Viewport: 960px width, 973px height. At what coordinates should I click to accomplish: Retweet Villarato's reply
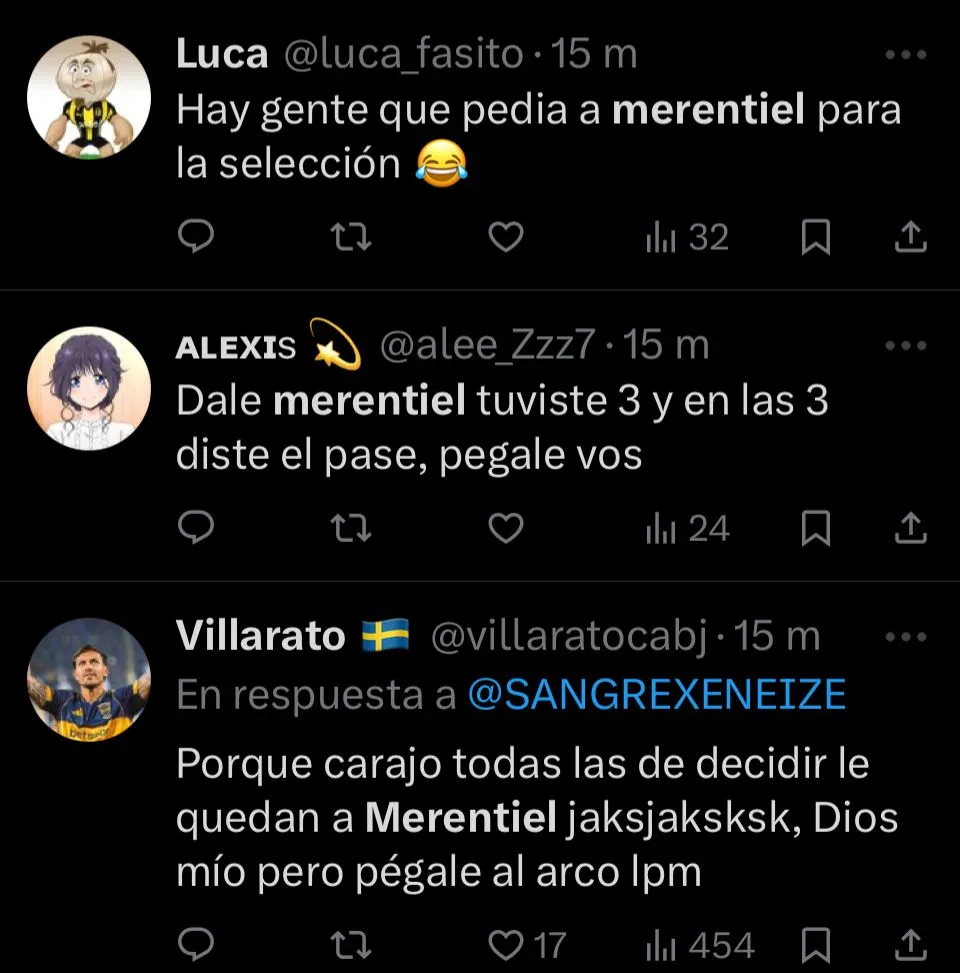point(351,944)
